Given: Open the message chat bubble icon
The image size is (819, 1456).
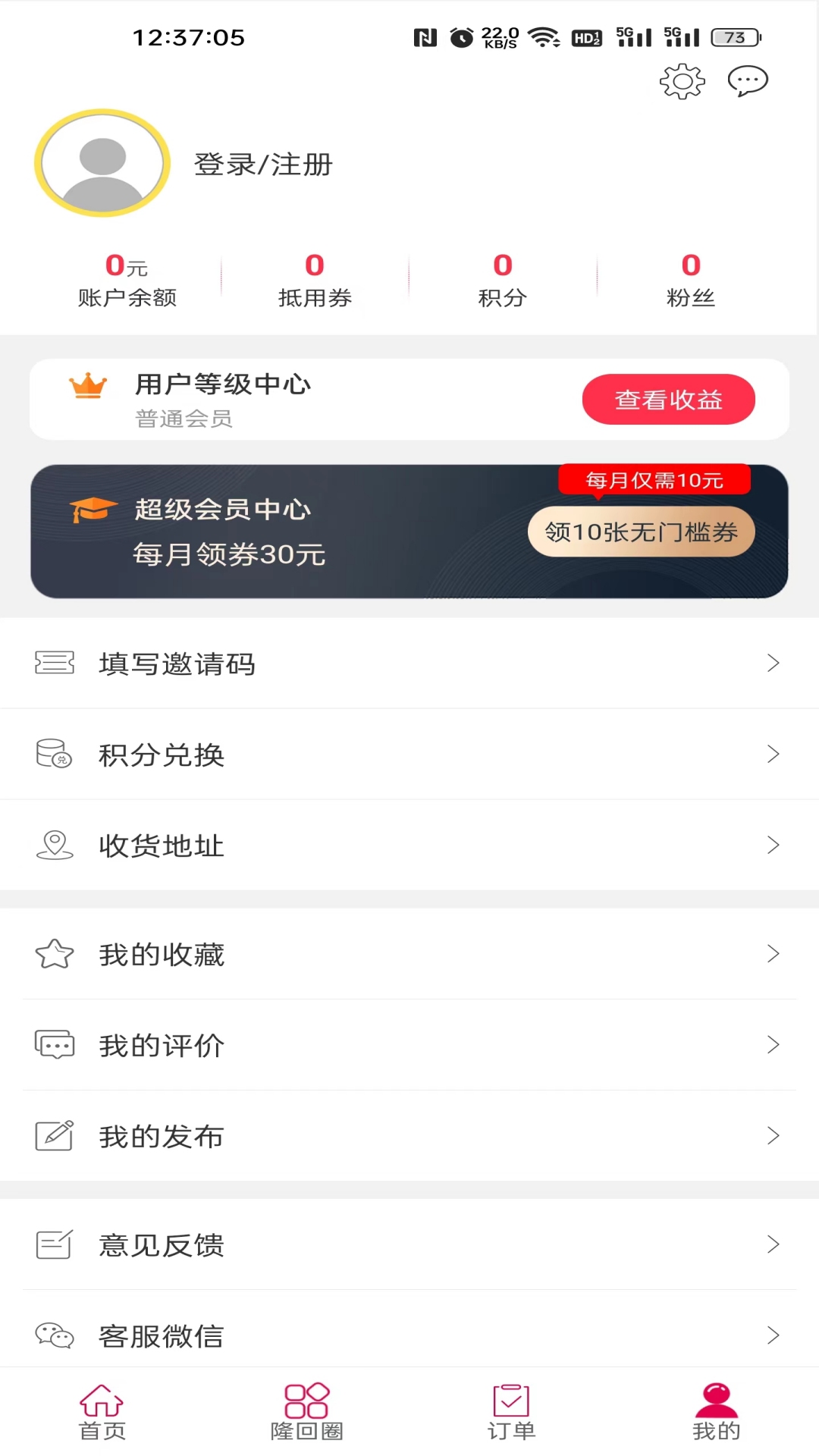Looking at the screenshot, I should point(747,82).
